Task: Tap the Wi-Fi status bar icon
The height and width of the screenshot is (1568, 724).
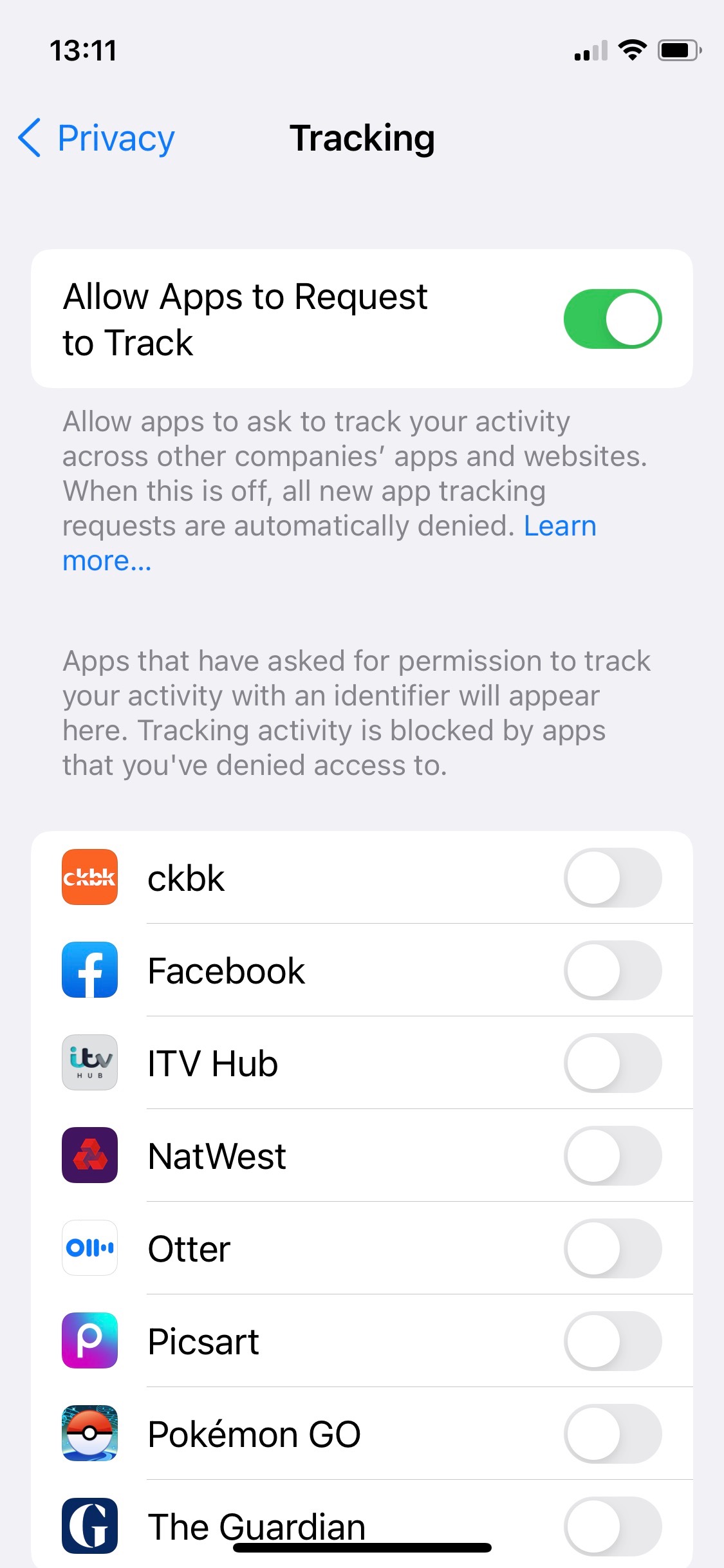Action: click(x=632, y=50)
